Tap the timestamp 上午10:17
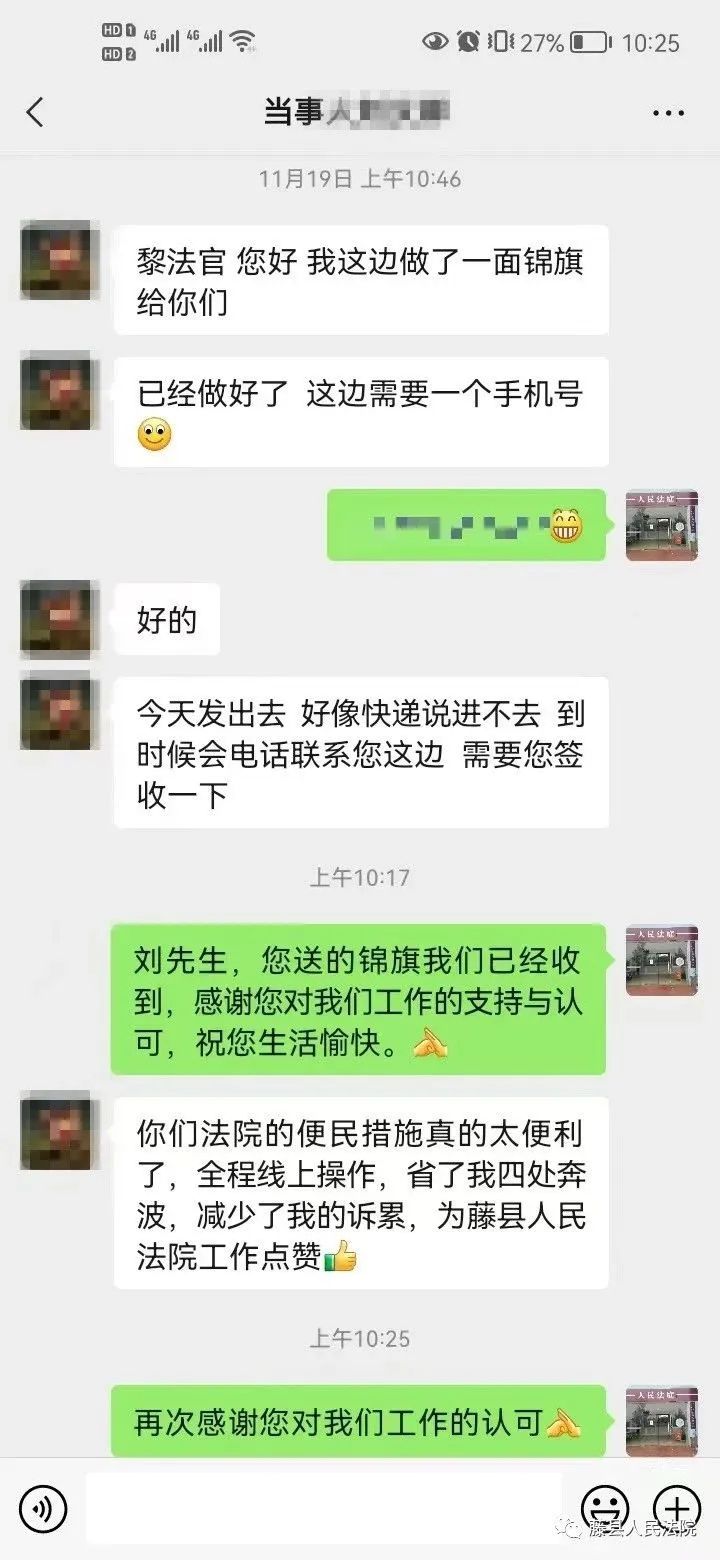 (360, 878)
